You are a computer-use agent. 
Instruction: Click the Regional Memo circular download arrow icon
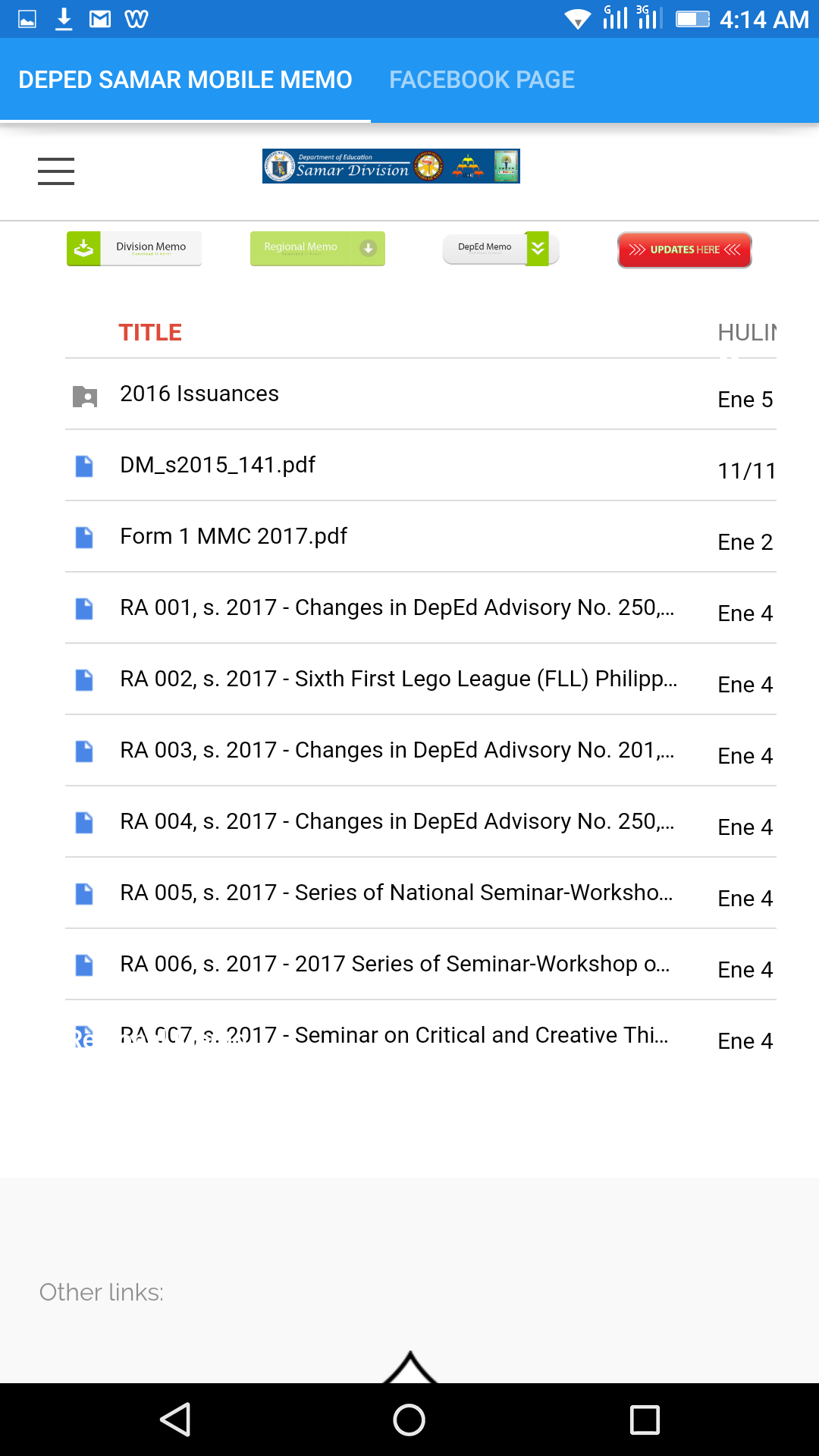tap(367, 247)
